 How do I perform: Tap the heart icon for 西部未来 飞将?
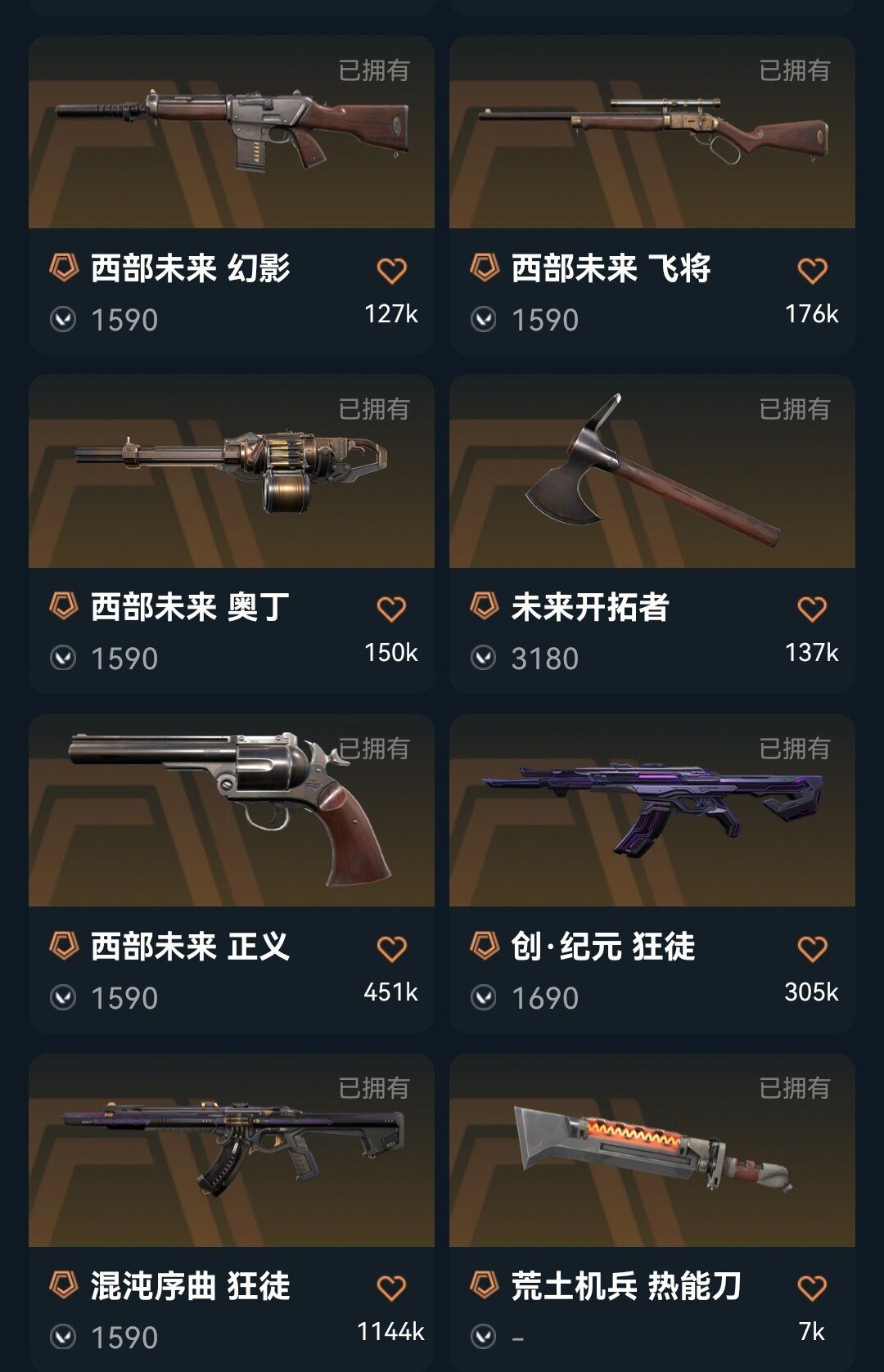click(812, 271)
